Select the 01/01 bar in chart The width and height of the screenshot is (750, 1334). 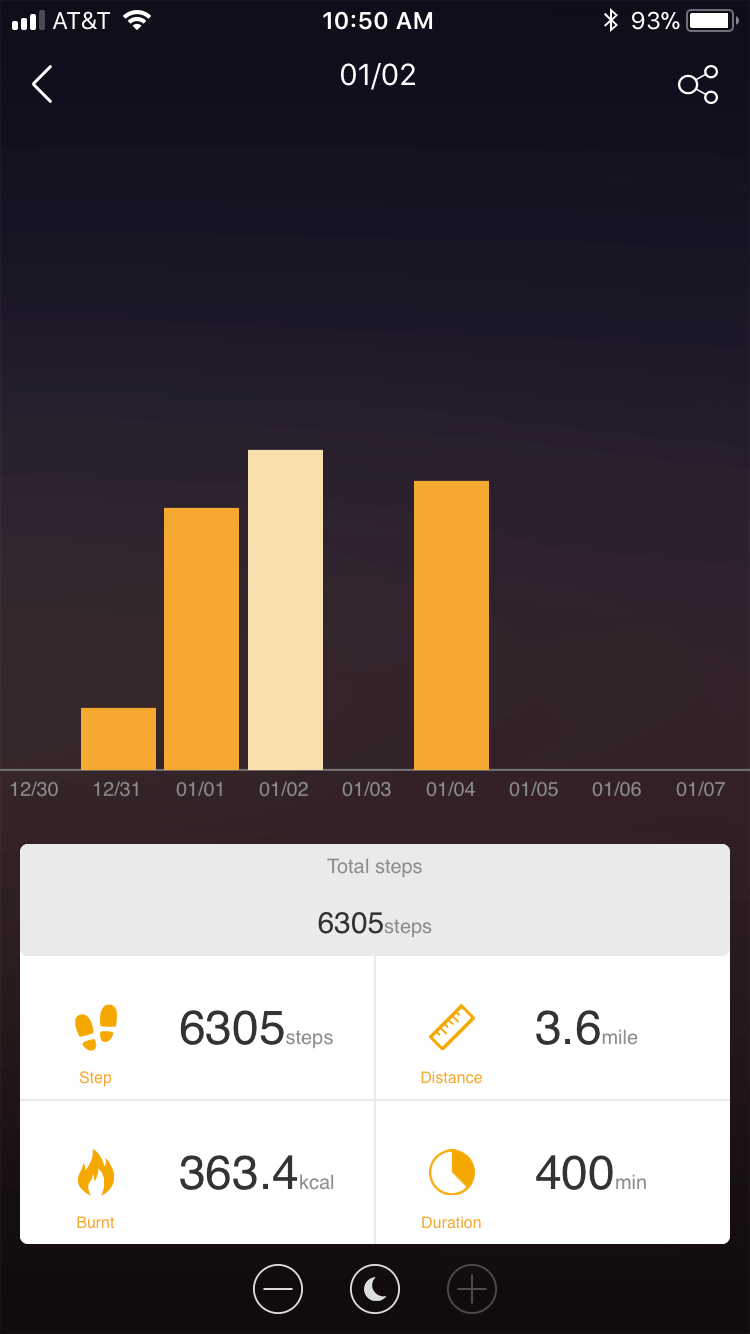click(x=201, y=638)
